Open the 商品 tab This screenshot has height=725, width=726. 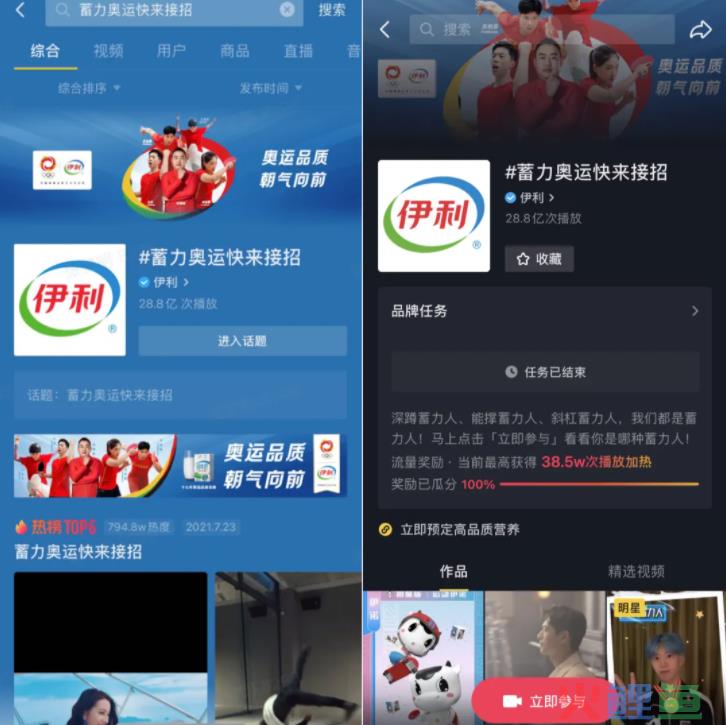click(234, 51)
